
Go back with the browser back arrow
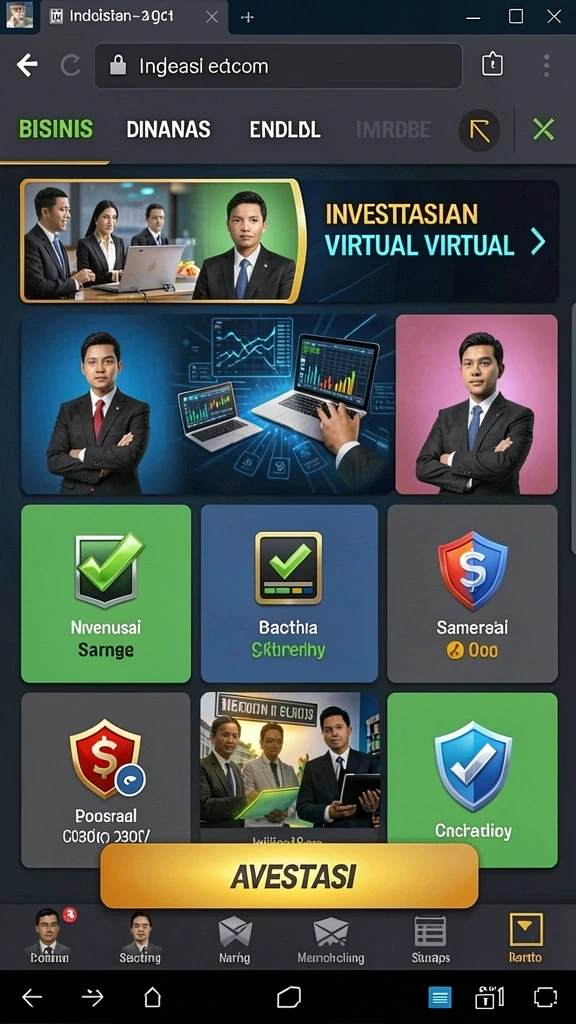pyautogui.click(x=27, y=65)
